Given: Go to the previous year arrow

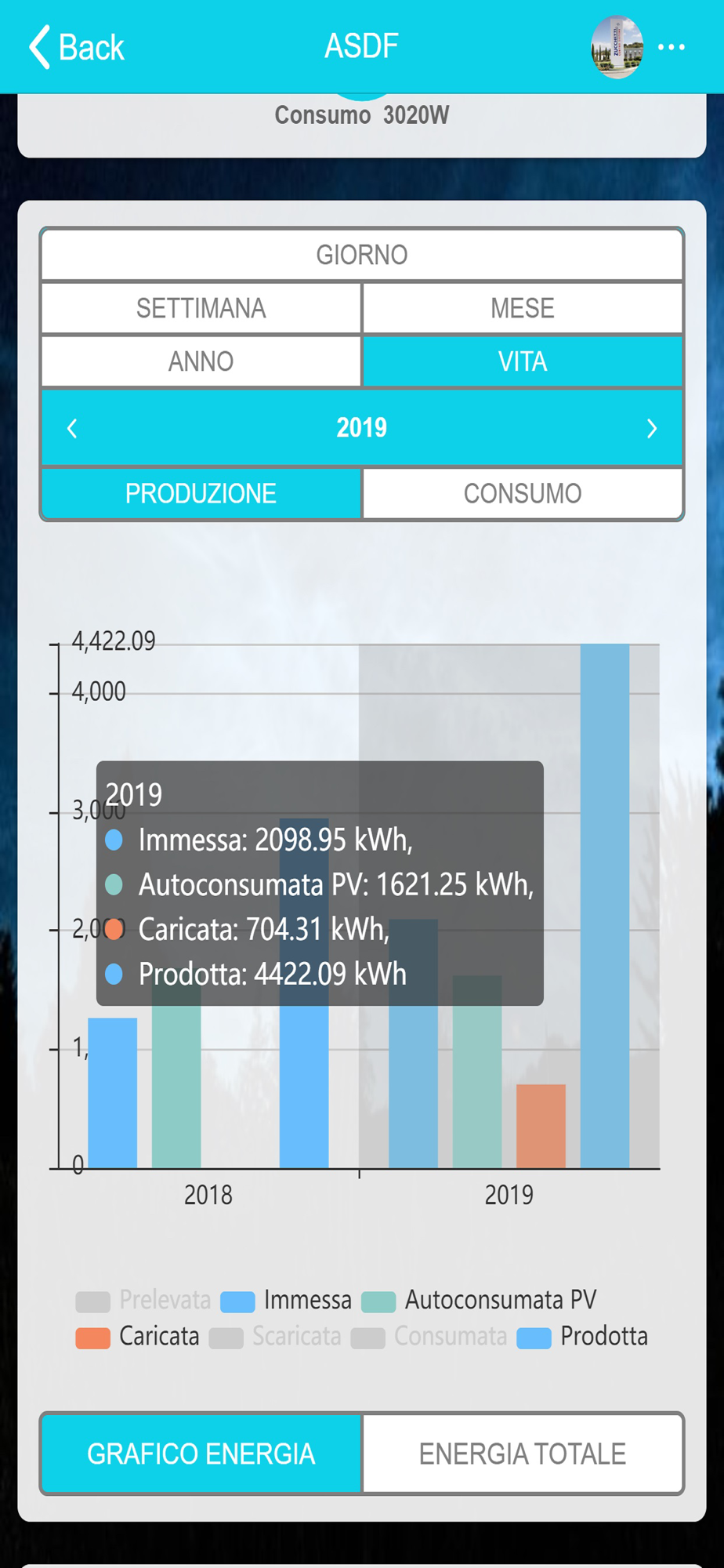Looking at the screenshot, I should (x=72, y=428).
